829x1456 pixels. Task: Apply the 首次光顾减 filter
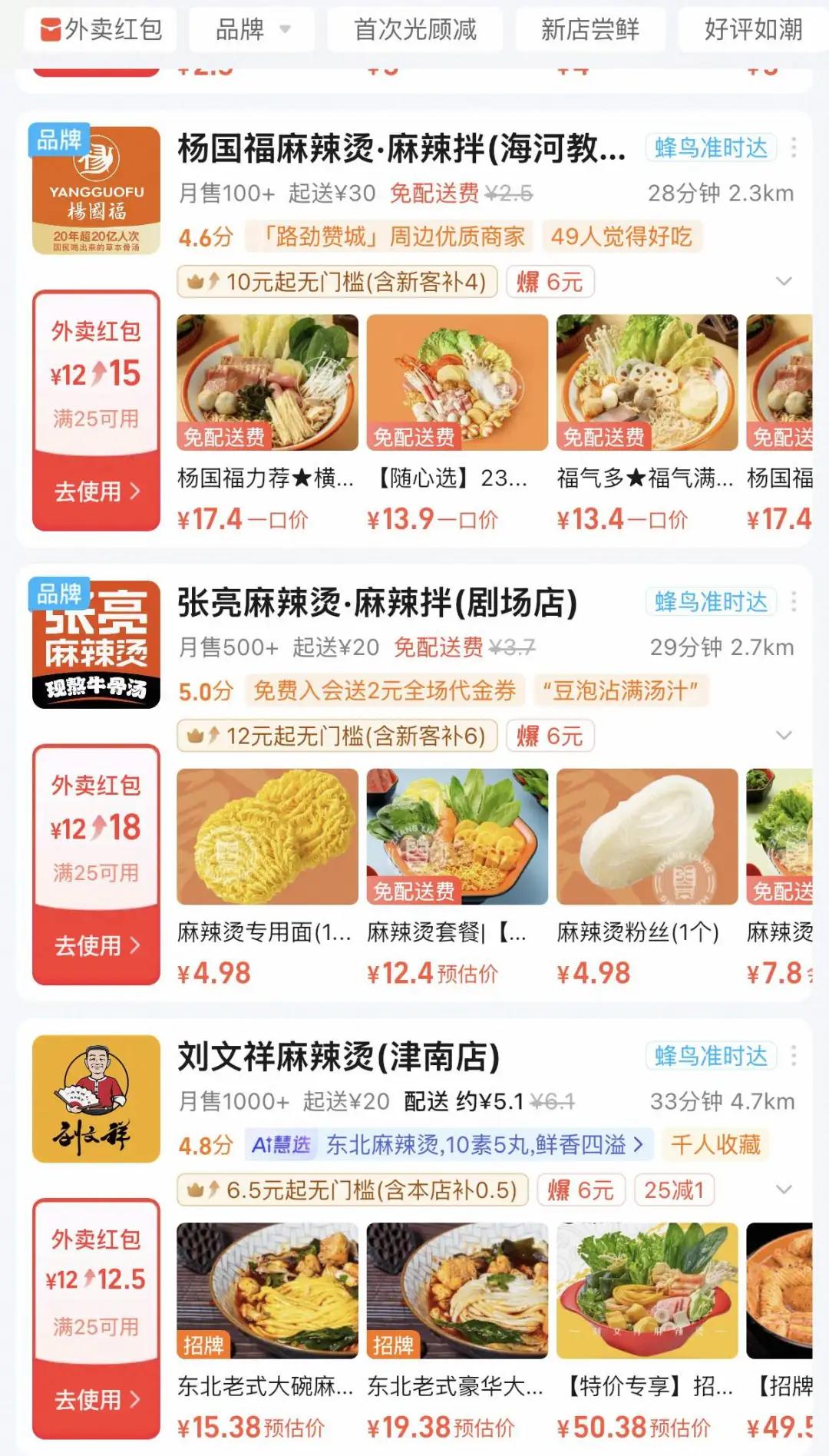[414, 30]
